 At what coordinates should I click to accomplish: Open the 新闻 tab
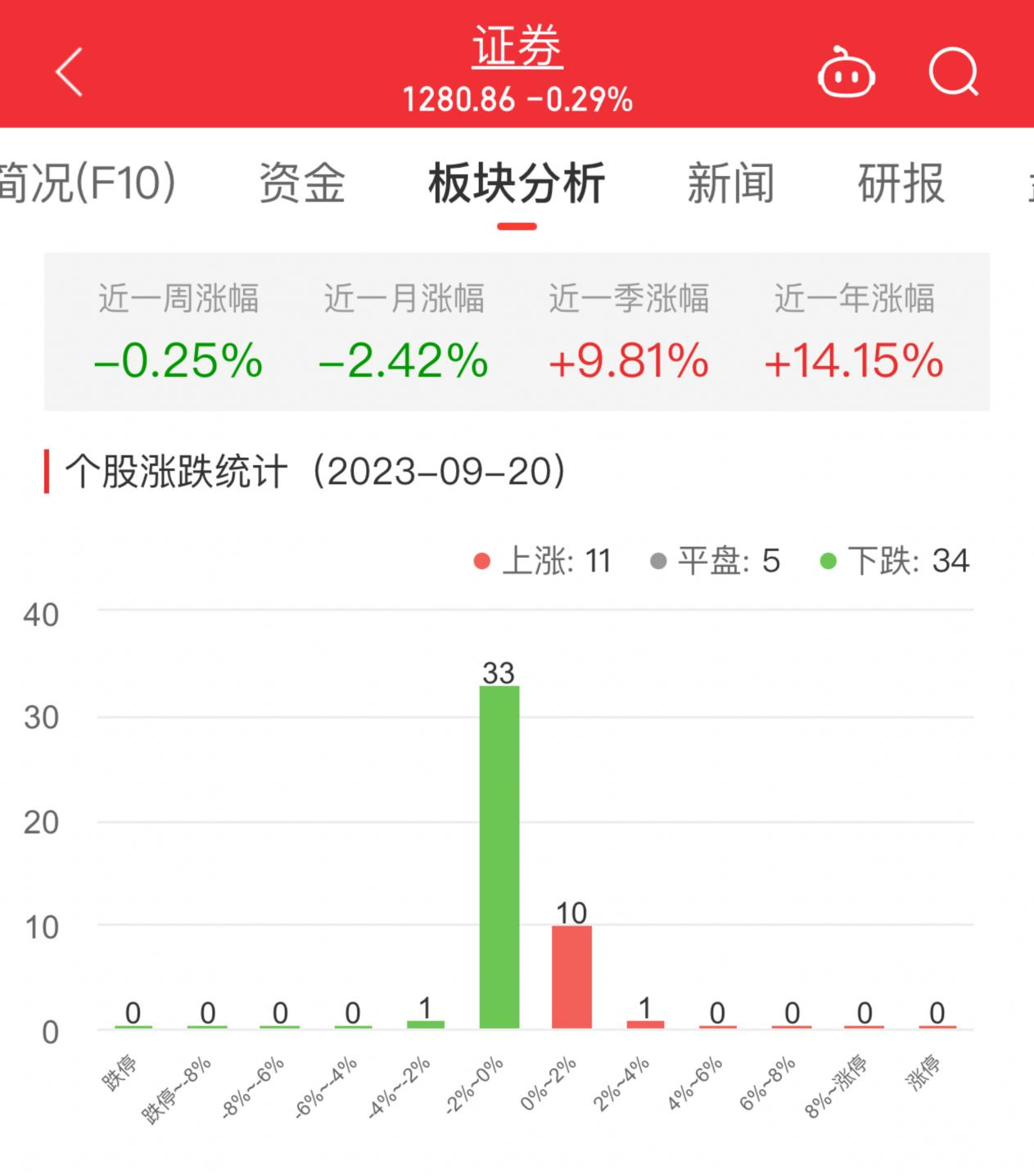(730, 183)
